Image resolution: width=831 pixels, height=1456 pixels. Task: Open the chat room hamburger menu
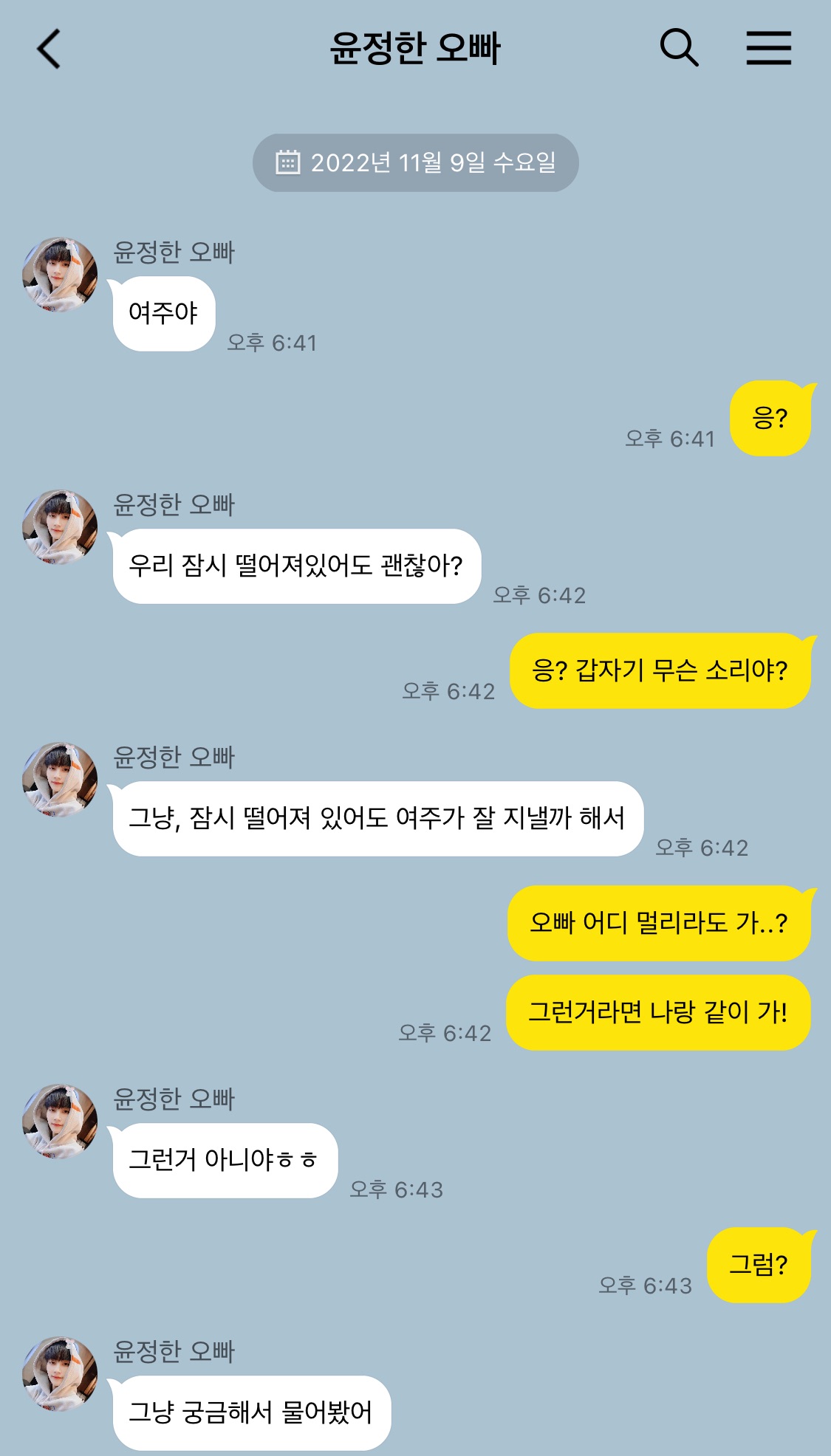(768, 49)
